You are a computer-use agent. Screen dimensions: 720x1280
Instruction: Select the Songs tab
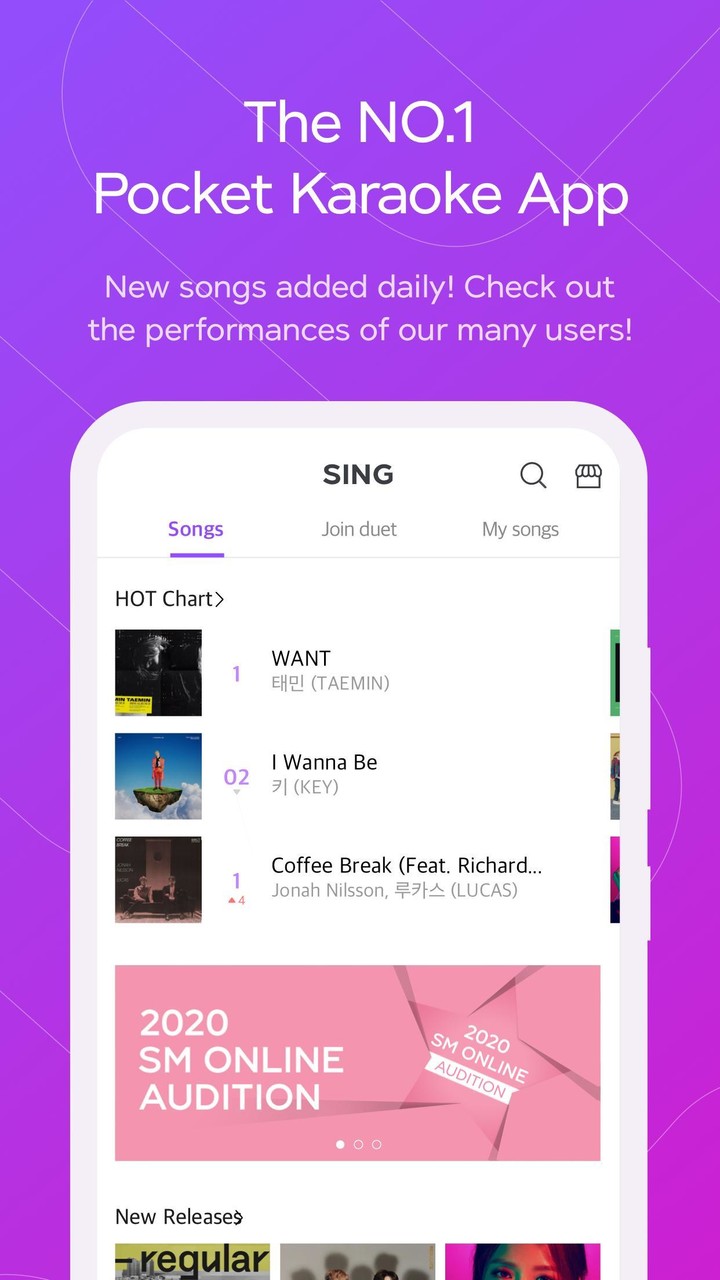pyautogui.click(x=195, y=529)
